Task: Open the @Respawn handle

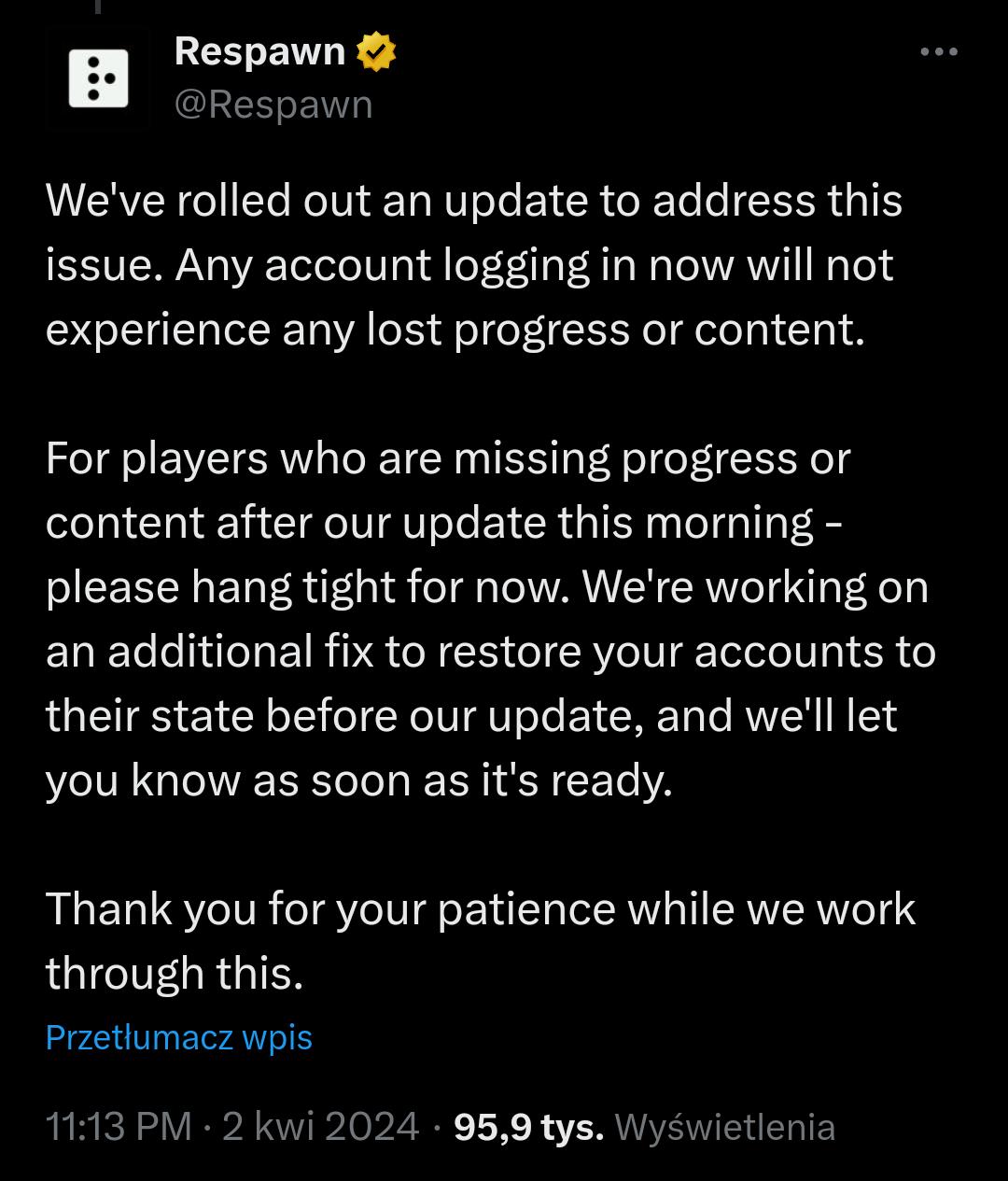Action: (x=273, y=104)
